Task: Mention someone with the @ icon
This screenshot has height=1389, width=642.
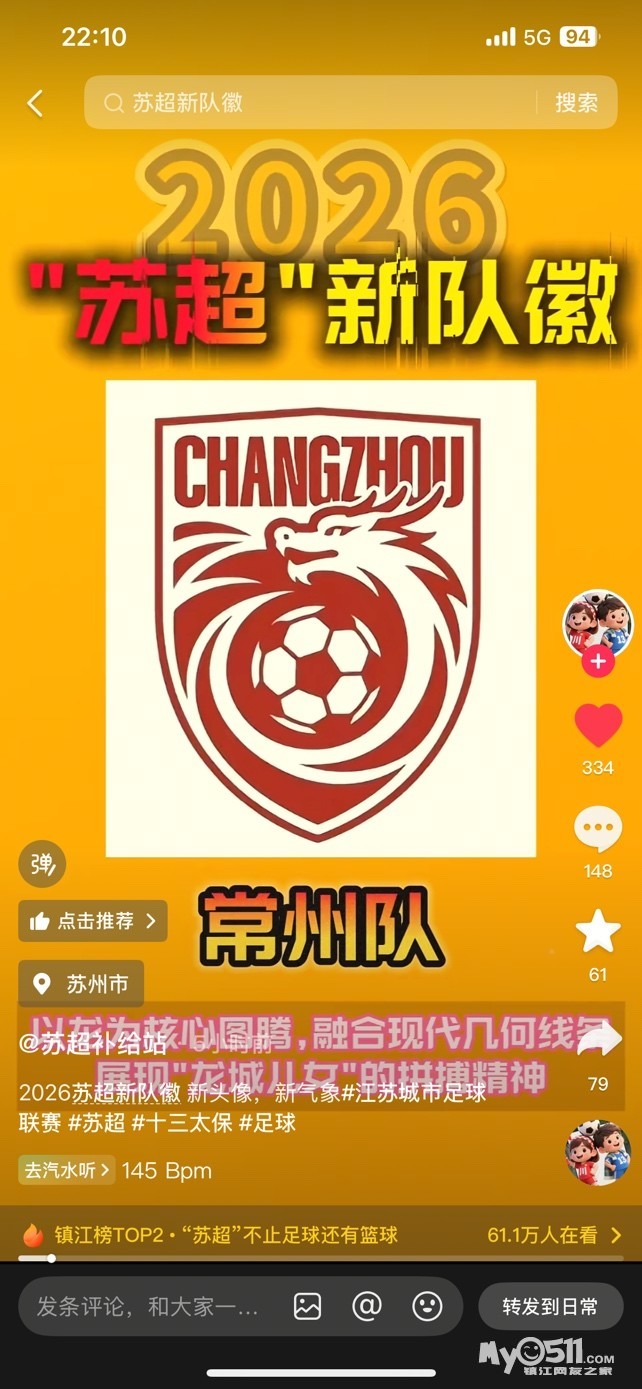Action: pyautogui.click(x=367, y=1306)
